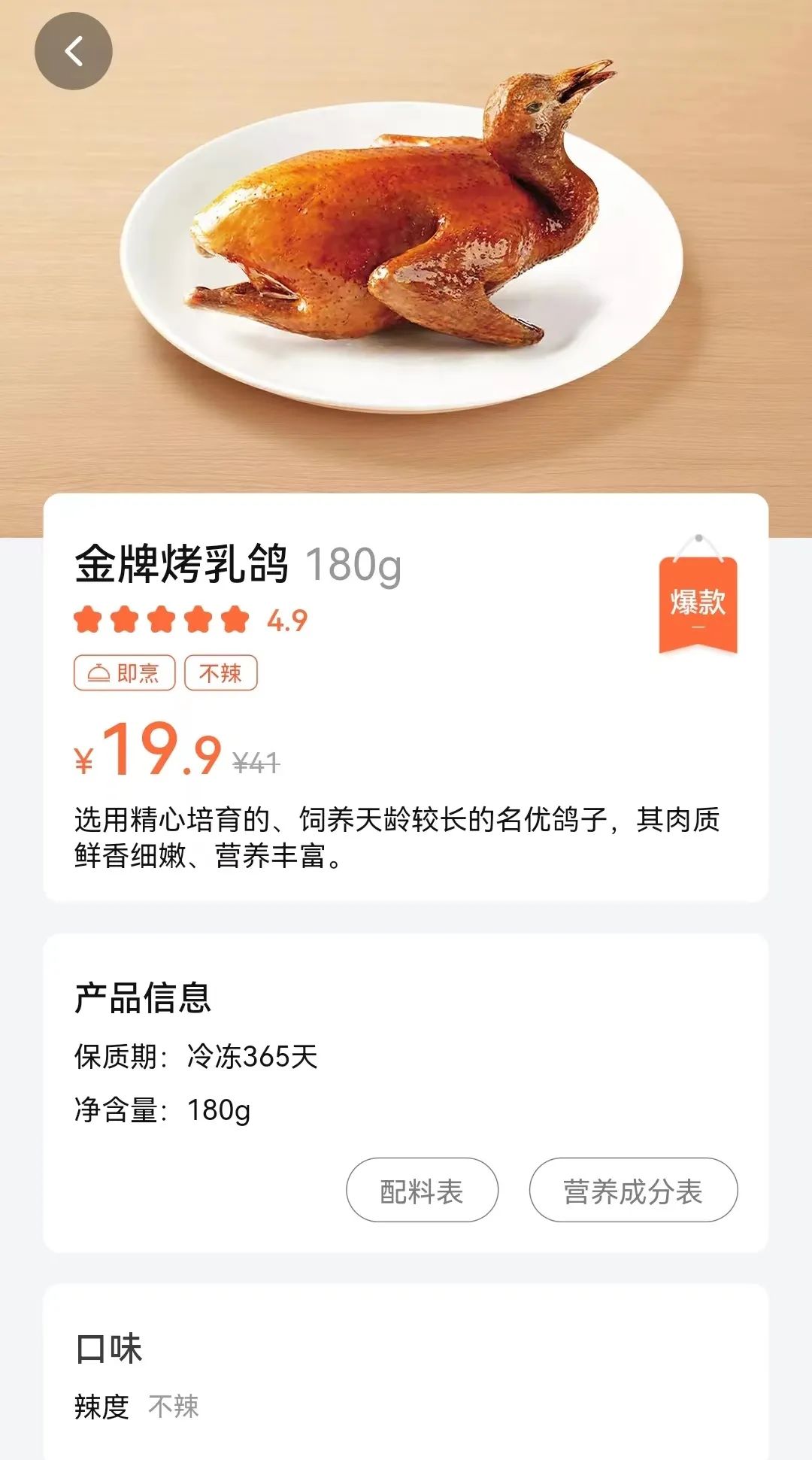This screenshot has width=812, height=1460.
Task: Click the middle star to adjust rating
Action: point(160,617)
